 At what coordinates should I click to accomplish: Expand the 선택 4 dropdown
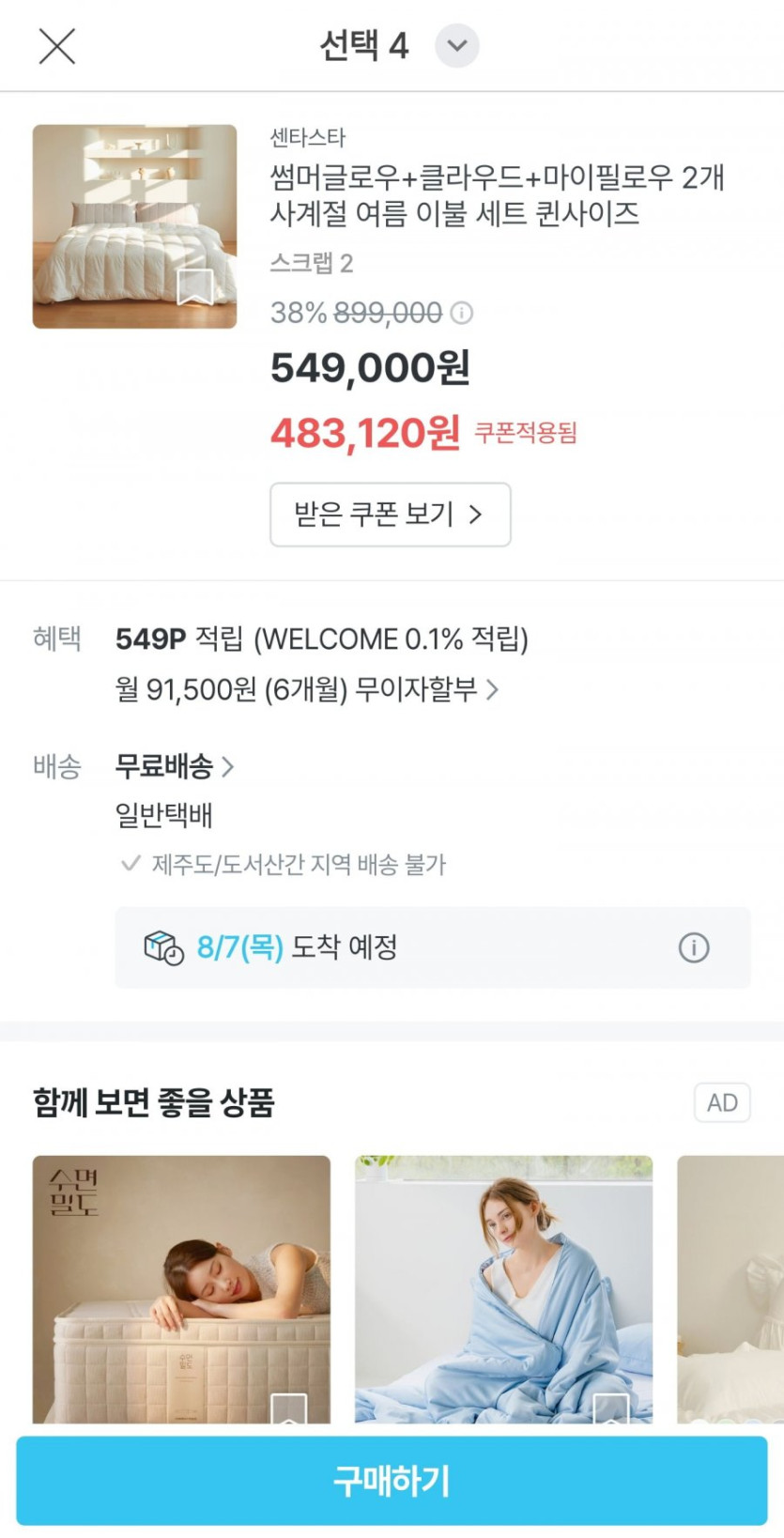[456, 45]
